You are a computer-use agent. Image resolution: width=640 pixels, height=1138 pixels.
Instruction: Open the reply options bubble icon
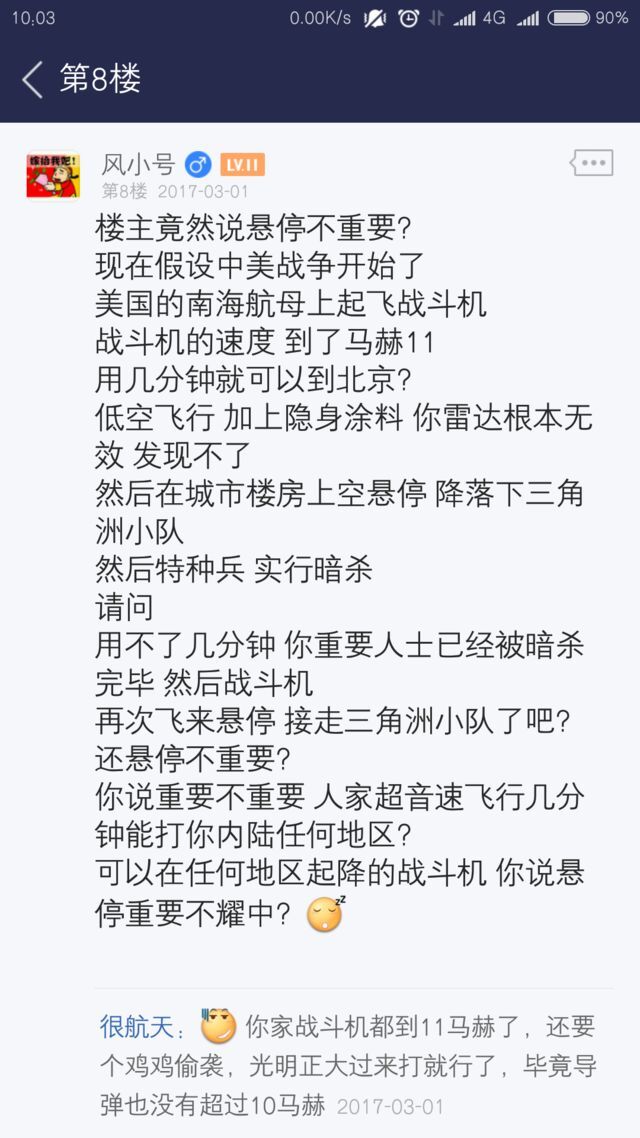tap(590, 163)
